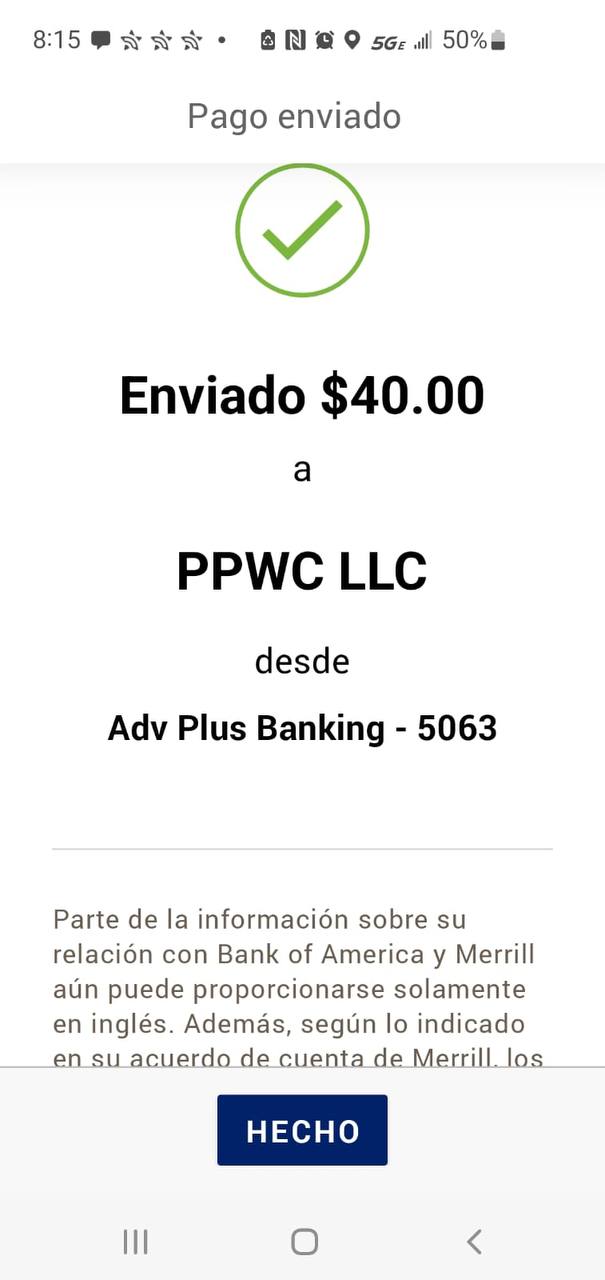
Task: Go back with the system back button
Action: coord(474,1242)
